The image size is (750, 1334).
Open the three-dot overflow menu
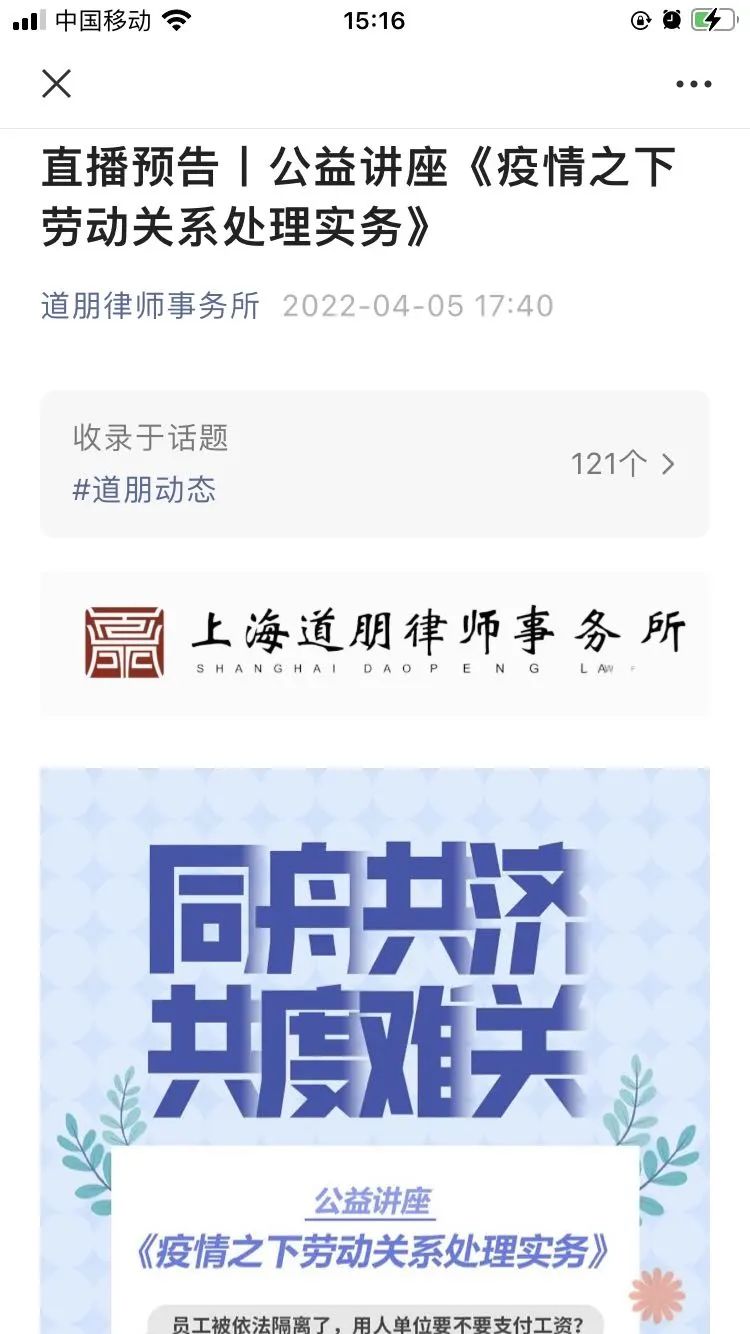point(693,85)
